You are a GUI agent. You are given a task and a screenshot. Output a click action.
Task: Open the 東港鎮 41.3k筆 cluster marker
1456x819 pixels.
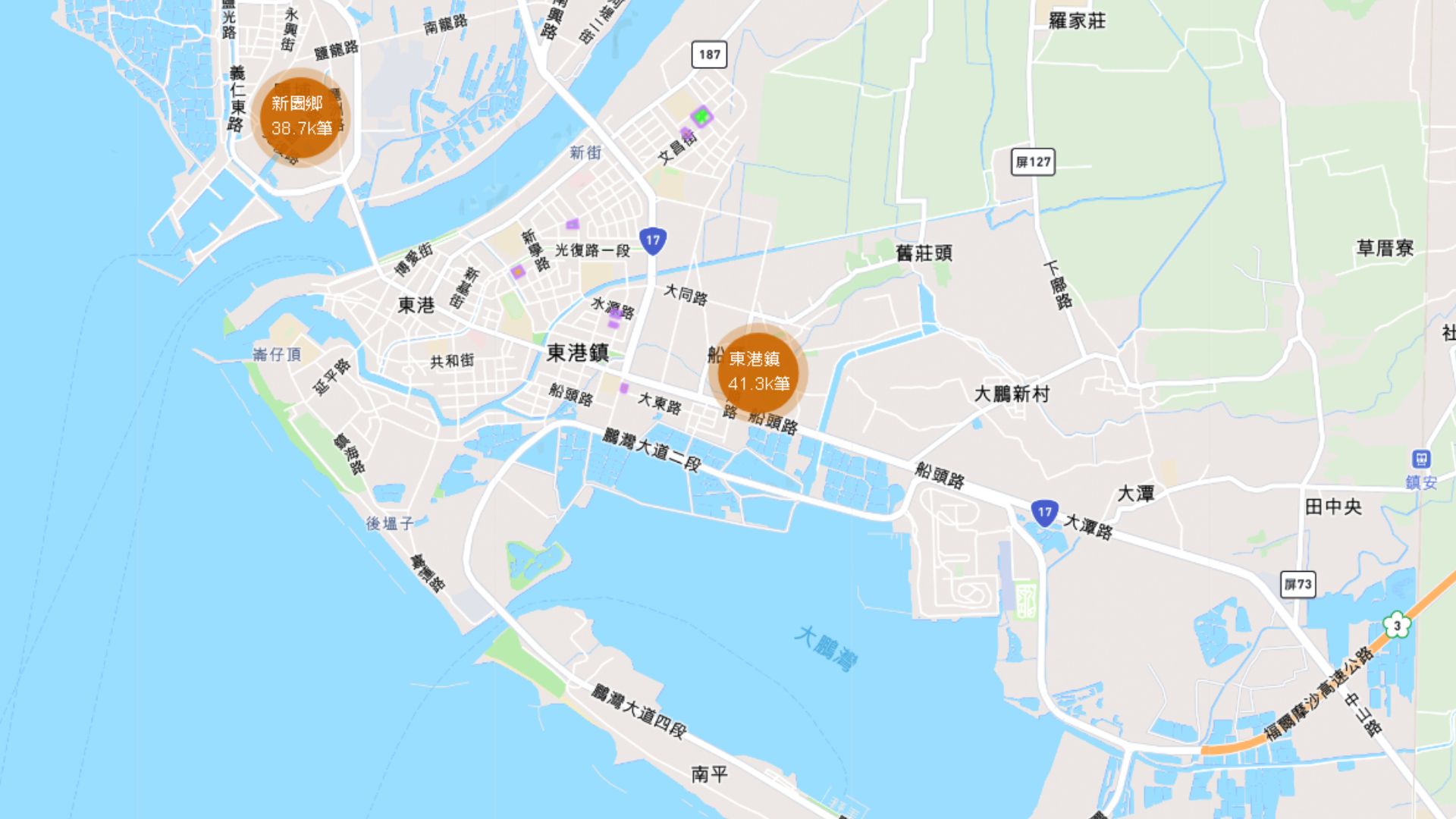758,372
